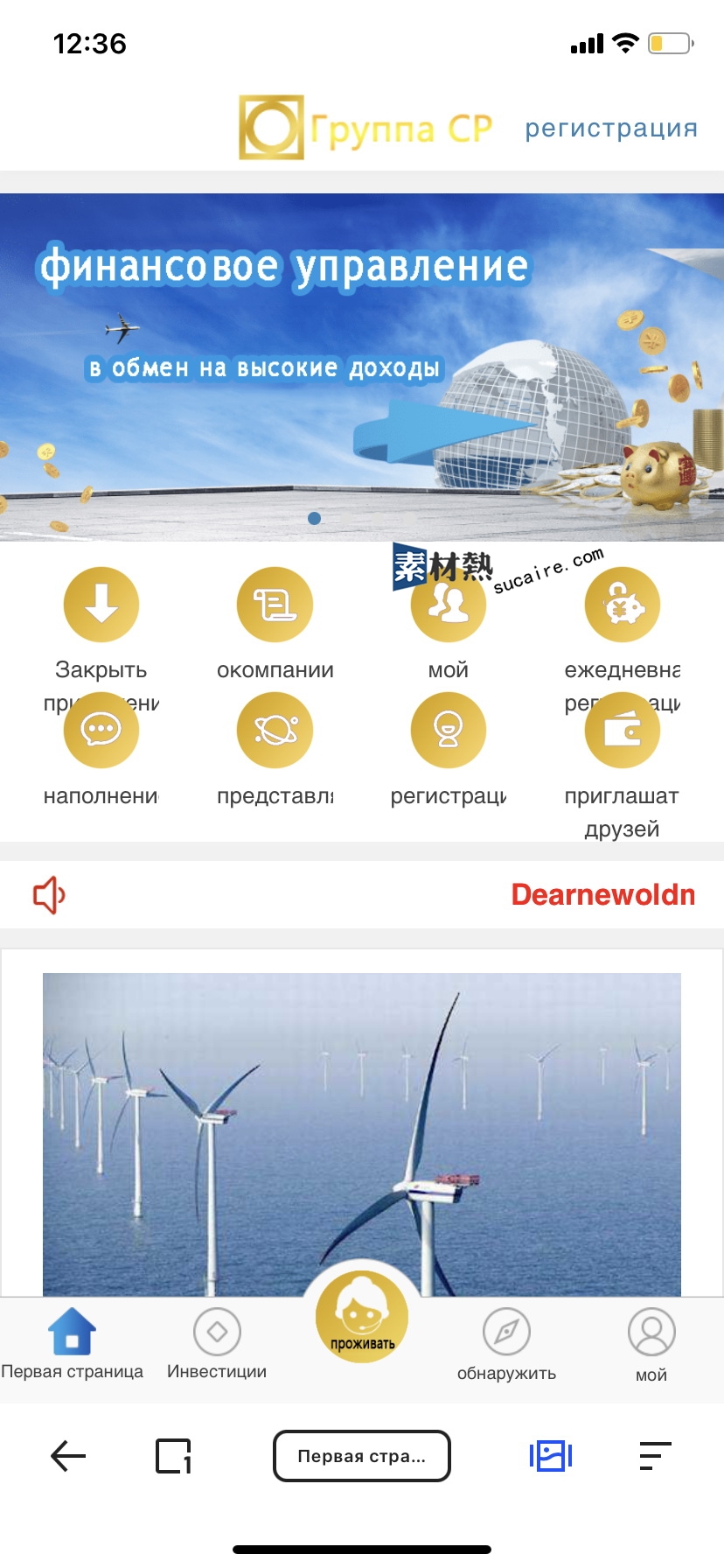The image size is (724, 1568).
Task: Switch to the мой profile tab
Action: [651, 1343]
